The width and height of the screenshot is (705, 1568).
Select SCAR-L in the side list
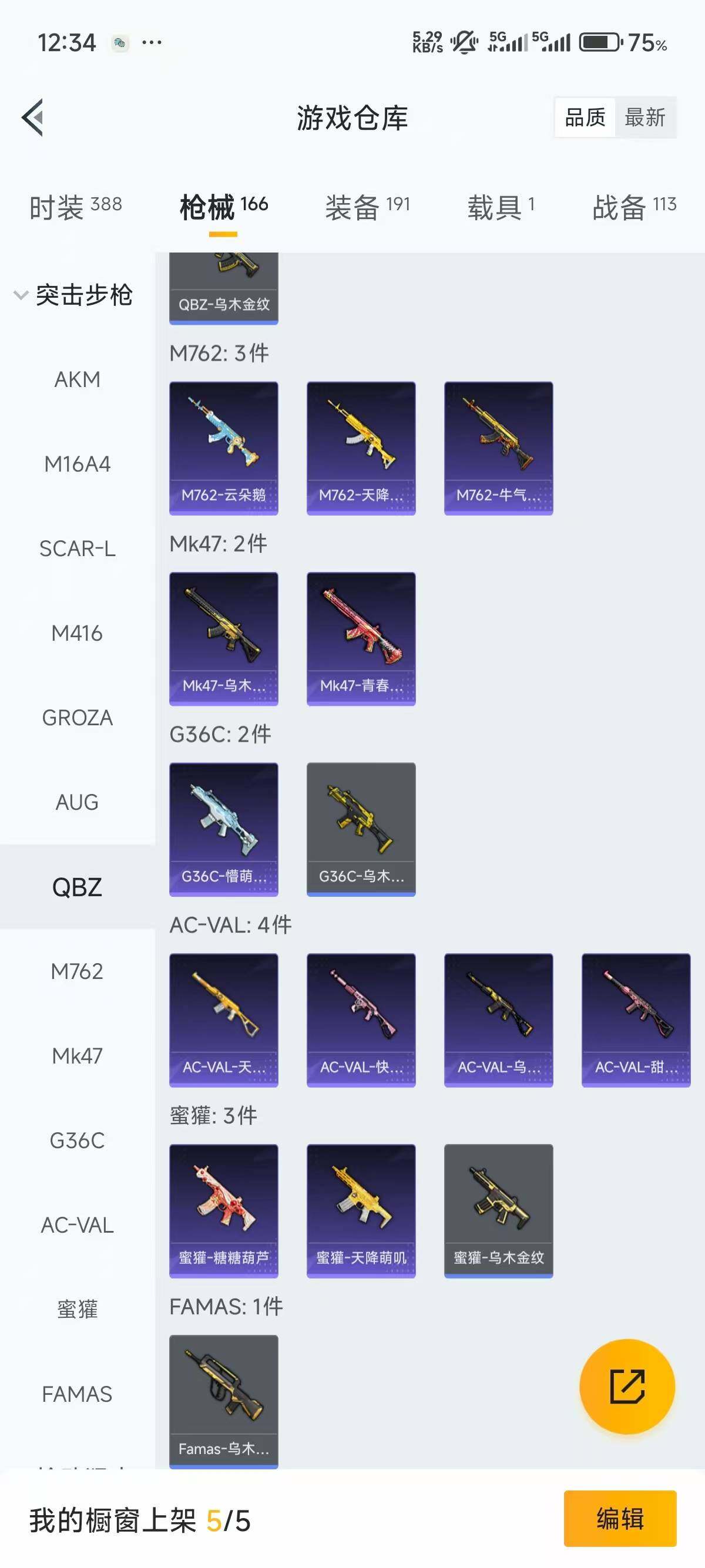78,549
